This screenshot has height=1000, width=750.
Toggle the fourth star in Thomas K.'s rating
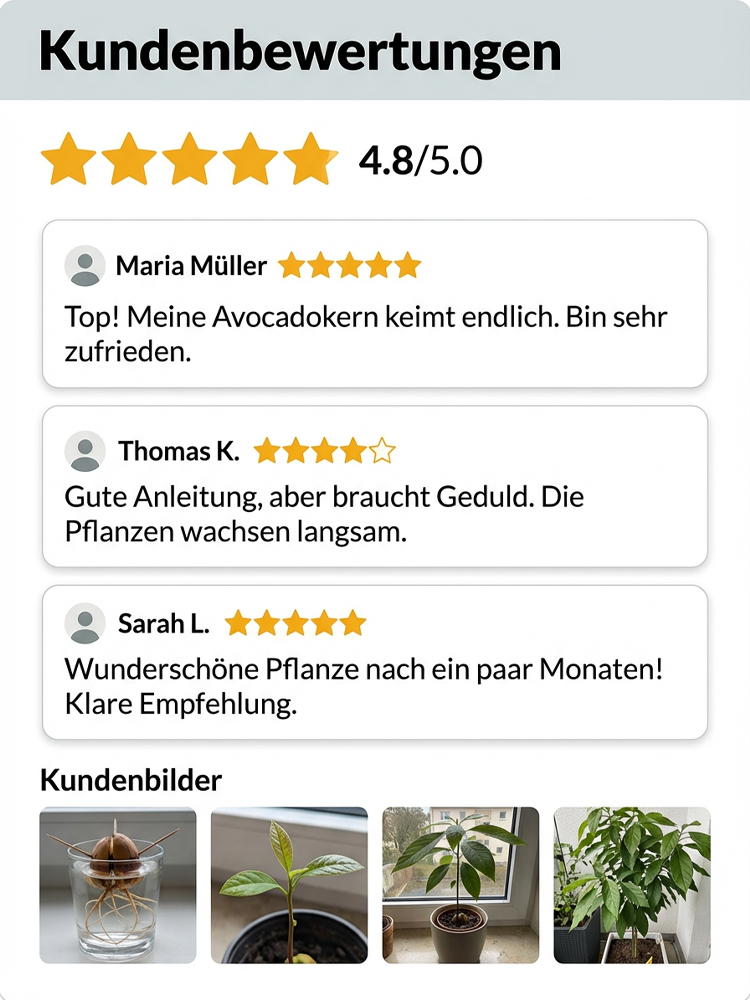tap(353, 450)
